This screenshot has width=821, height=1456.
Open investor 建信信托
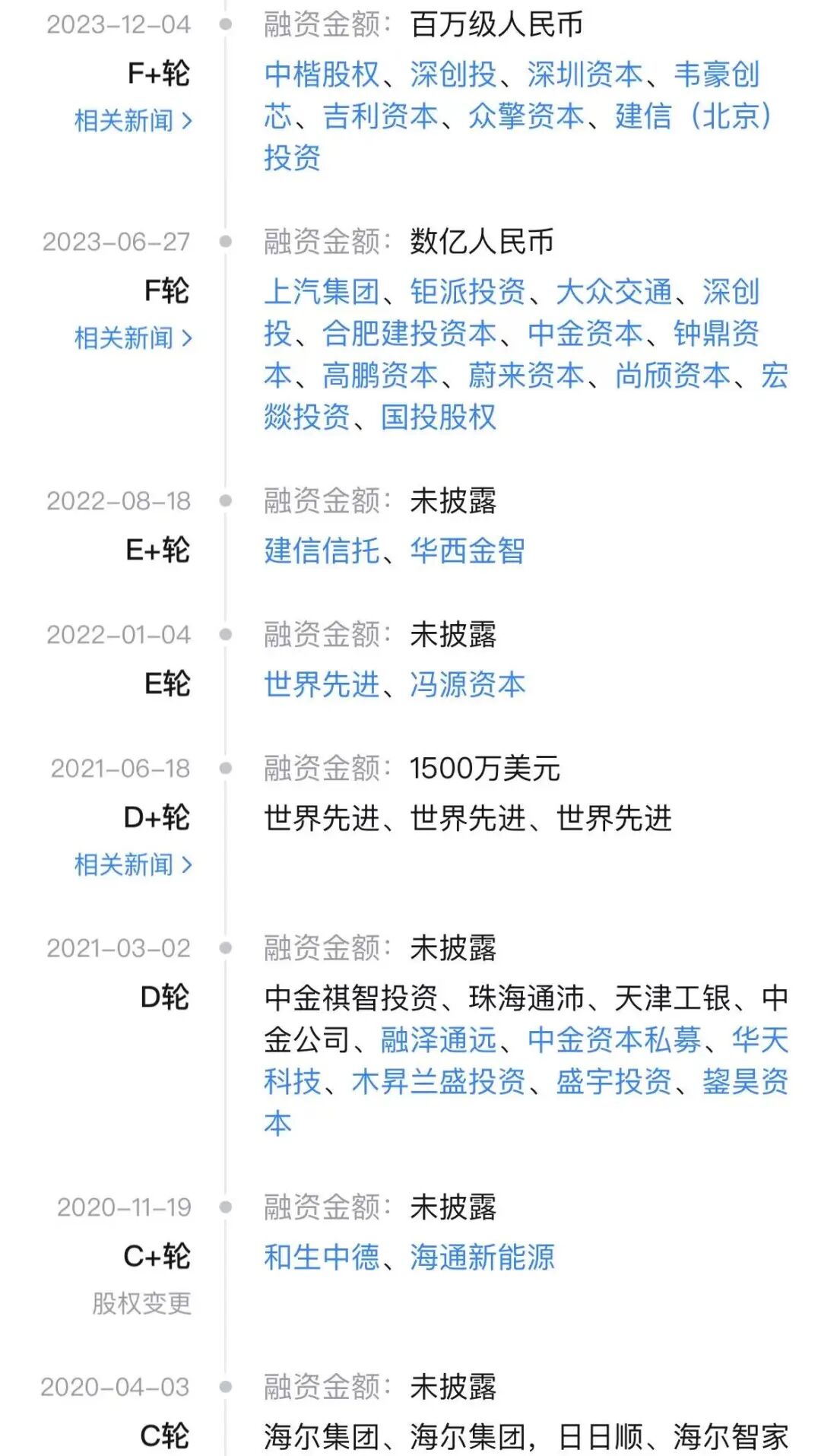[322, 550]
